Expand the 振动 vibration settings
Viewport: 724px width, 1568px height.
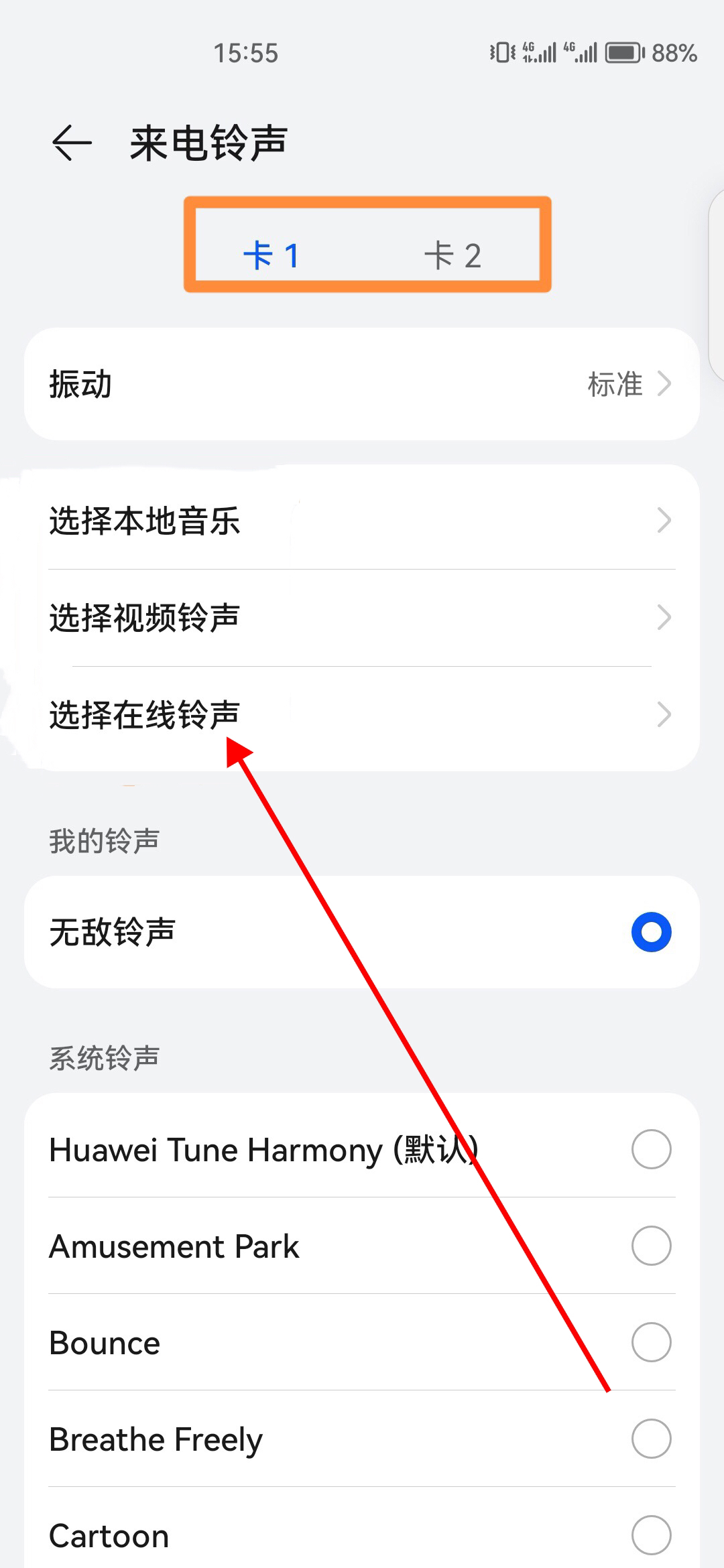665,383
